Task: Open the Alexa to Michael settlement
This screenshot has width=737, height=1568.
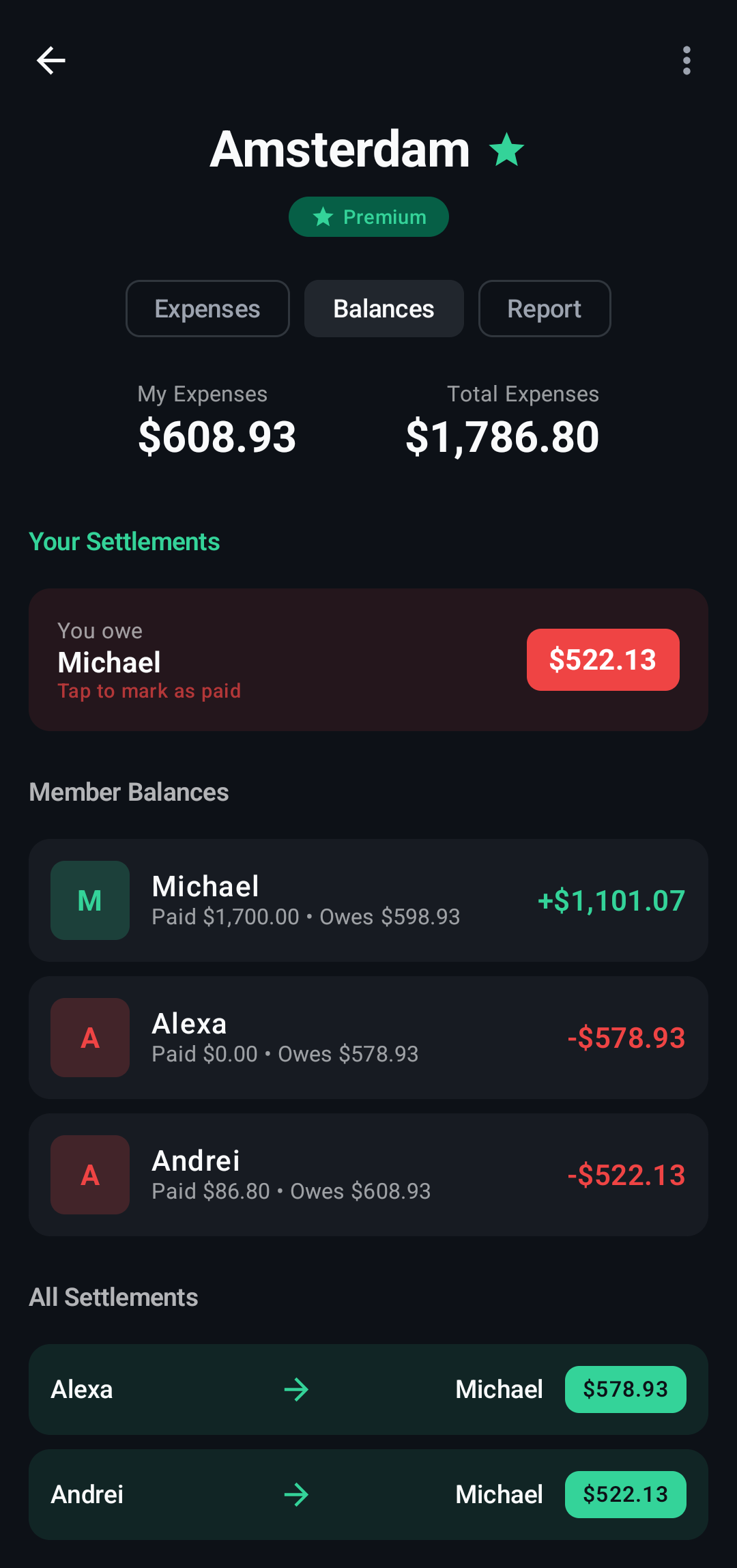Action: click(x=369, y=1389)
